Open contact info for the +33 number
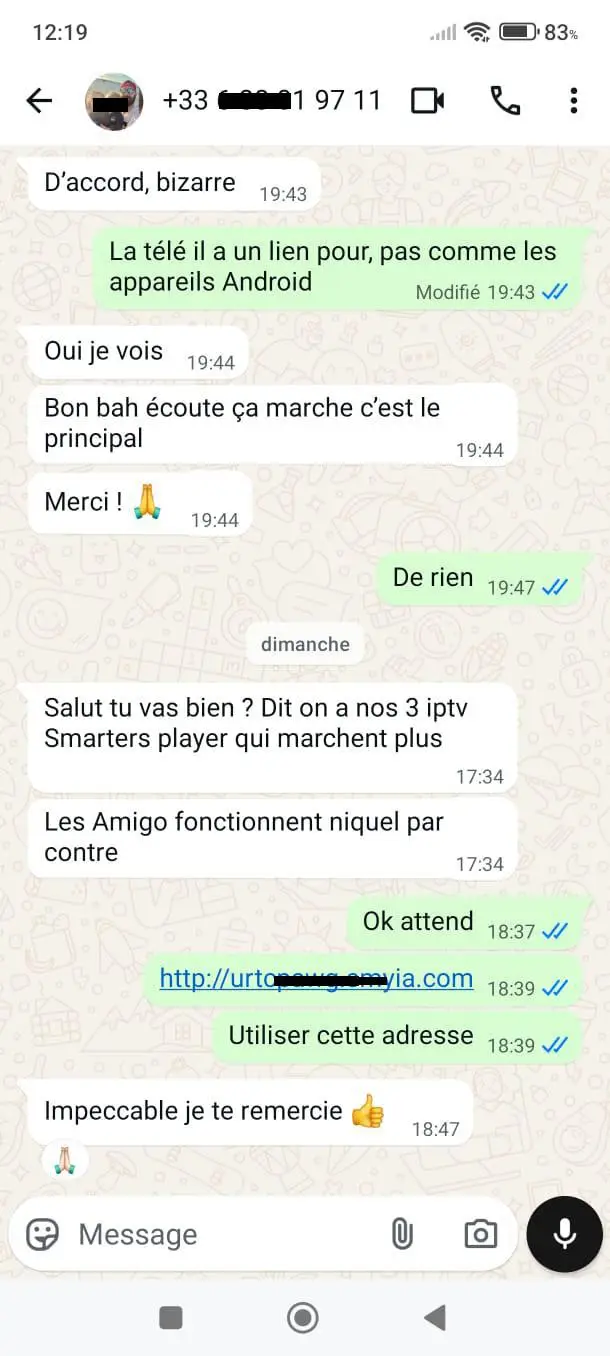The image size is (610, 1356). tap(271, 101)
